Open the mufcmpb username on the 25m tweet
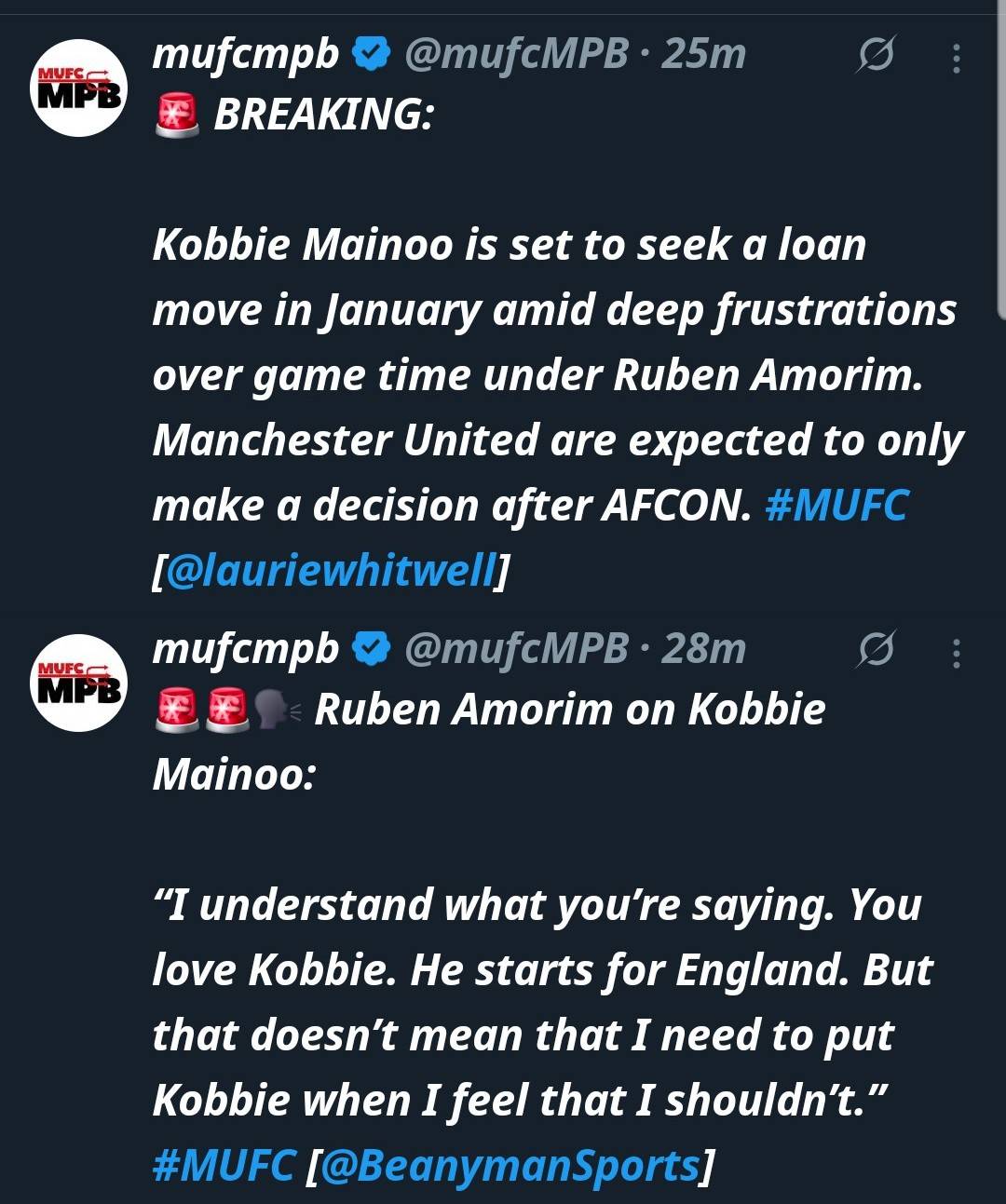 click(x=246, y=55)
